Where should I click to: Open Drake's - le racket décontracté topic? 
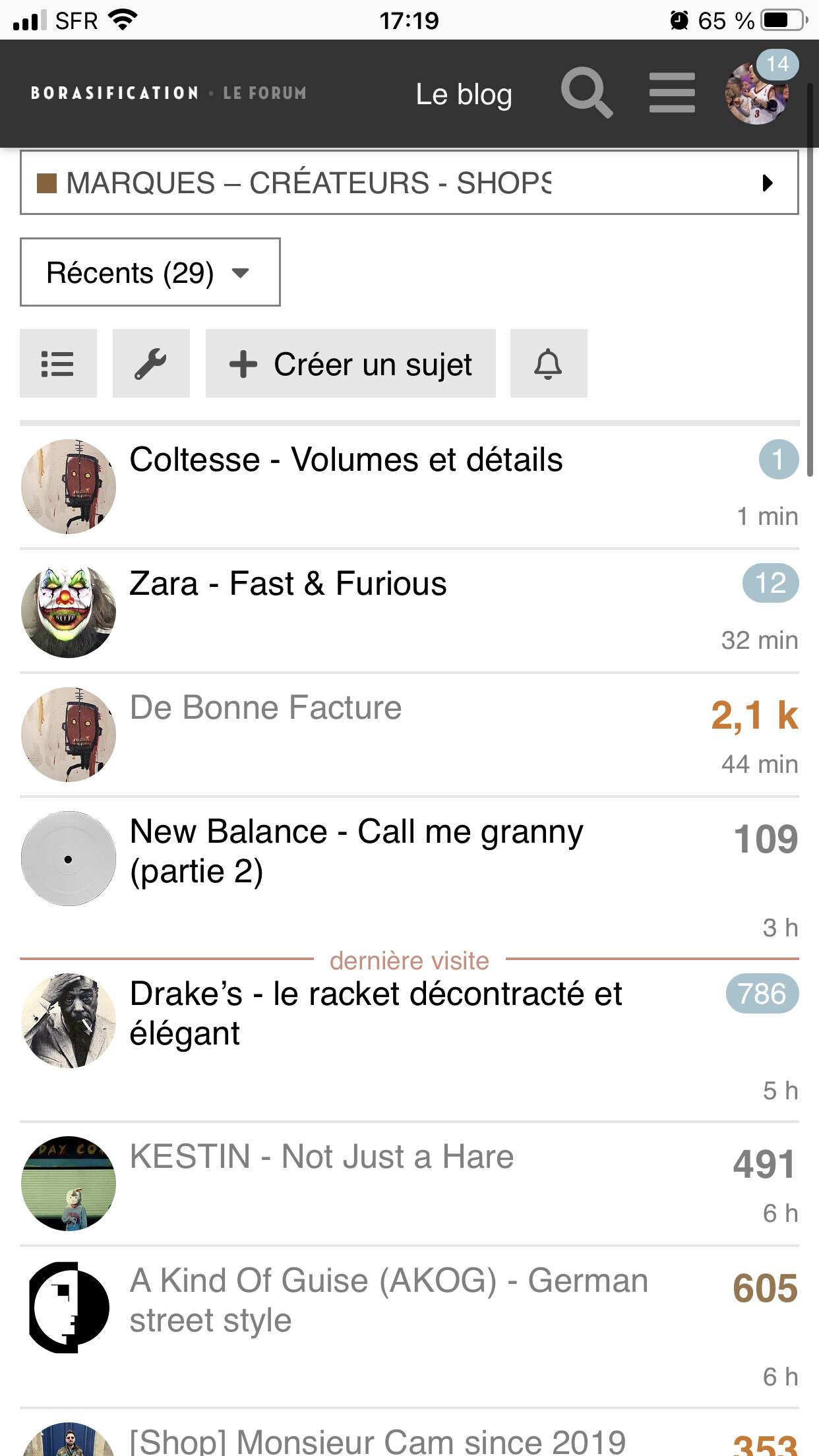tap(376, 1014)
